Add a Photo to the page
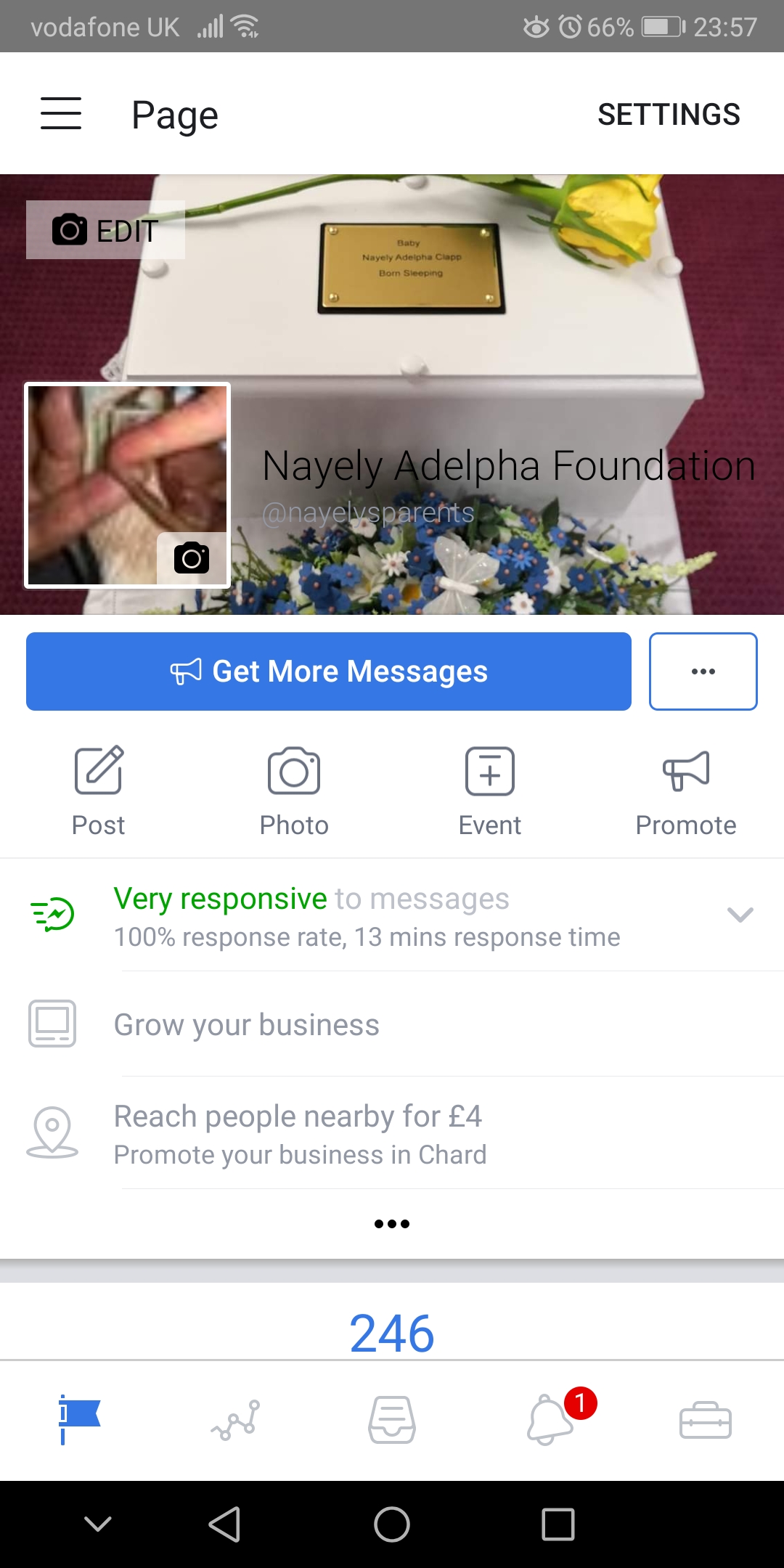The image size is (784, 1568). coord(294,790)
